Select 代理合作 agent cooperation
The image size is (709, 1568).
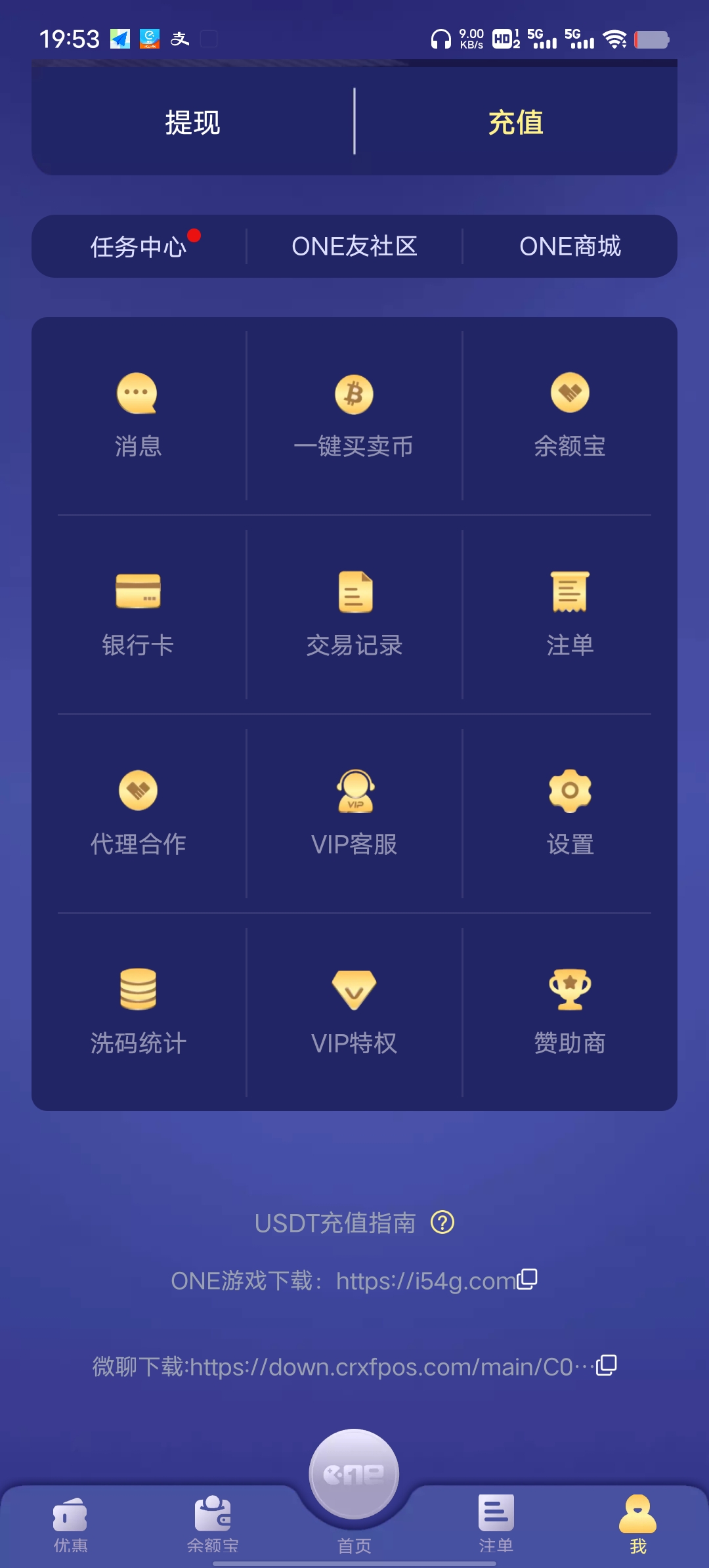pos(138,811)
